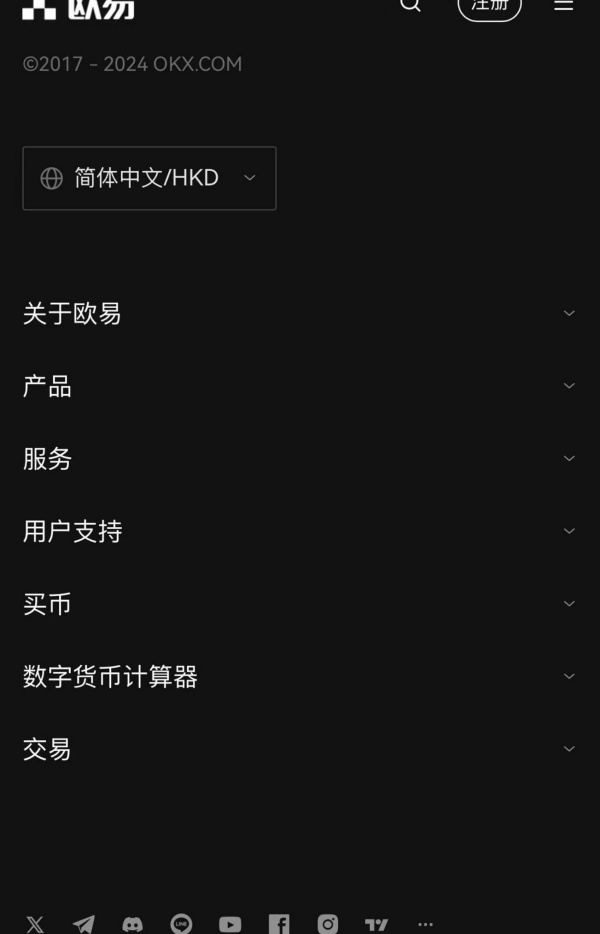Show more social links via the ellipsis

[x=425, y=924]
